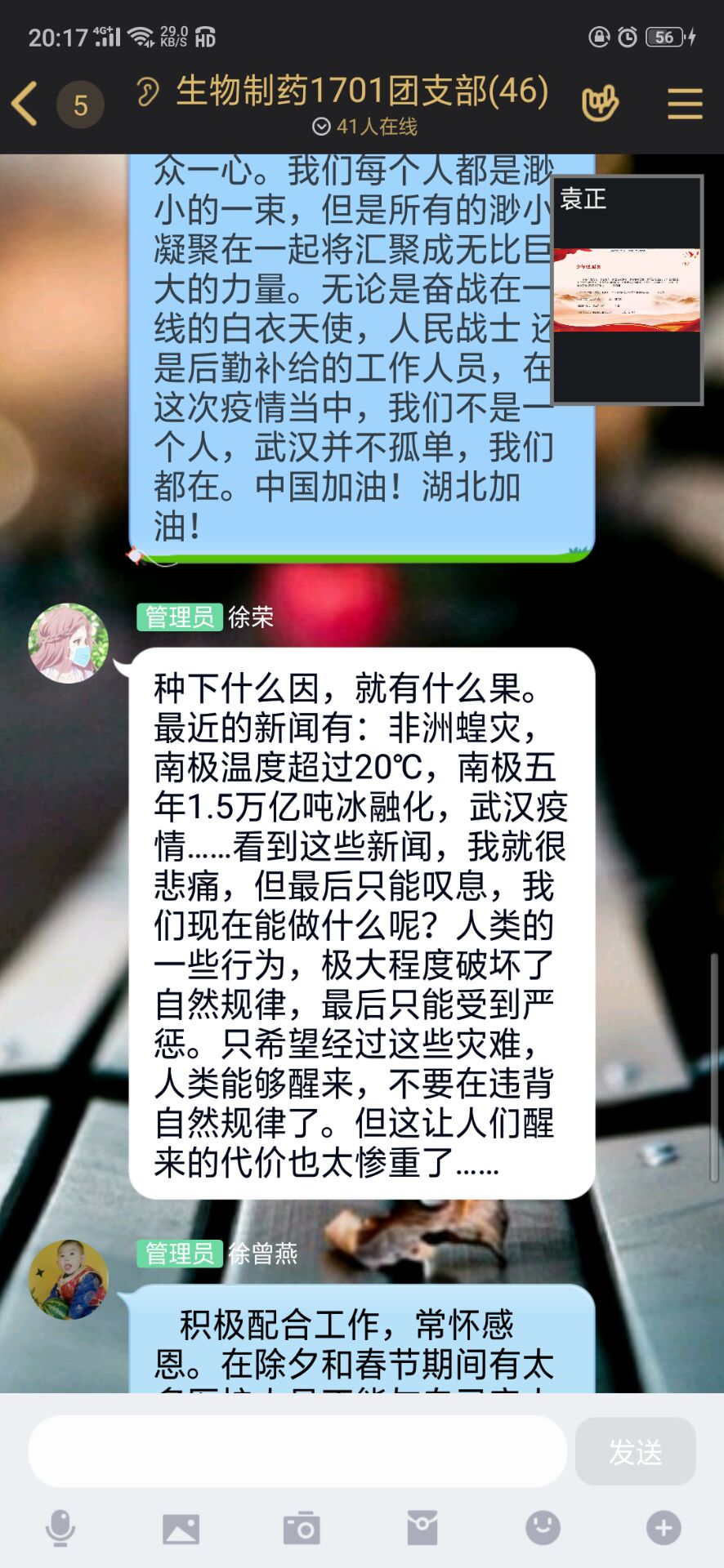The width and height of the screenshot is (724, 1568).
Task: Open the emoji panel
Action: (x=543, y=1528)
